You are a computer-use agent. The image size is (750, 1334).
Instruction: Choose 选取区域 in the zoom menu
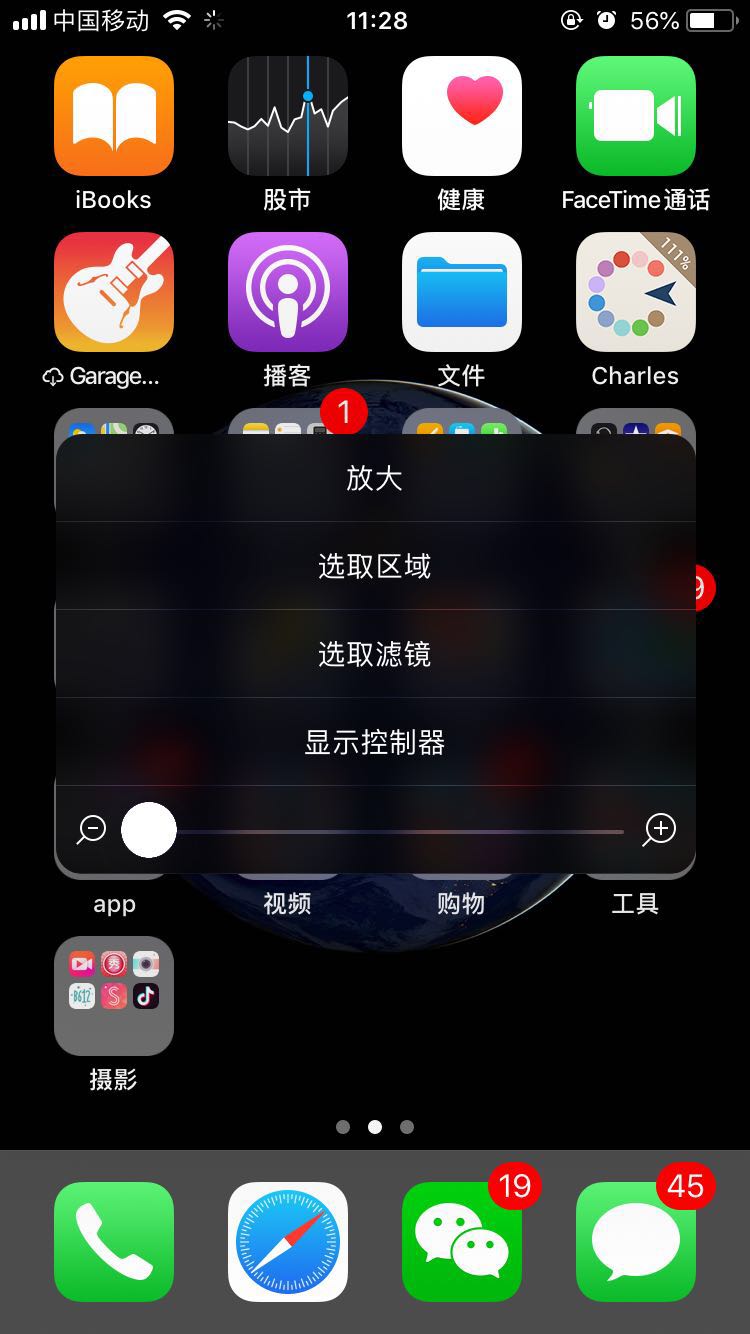click(374, 566)
